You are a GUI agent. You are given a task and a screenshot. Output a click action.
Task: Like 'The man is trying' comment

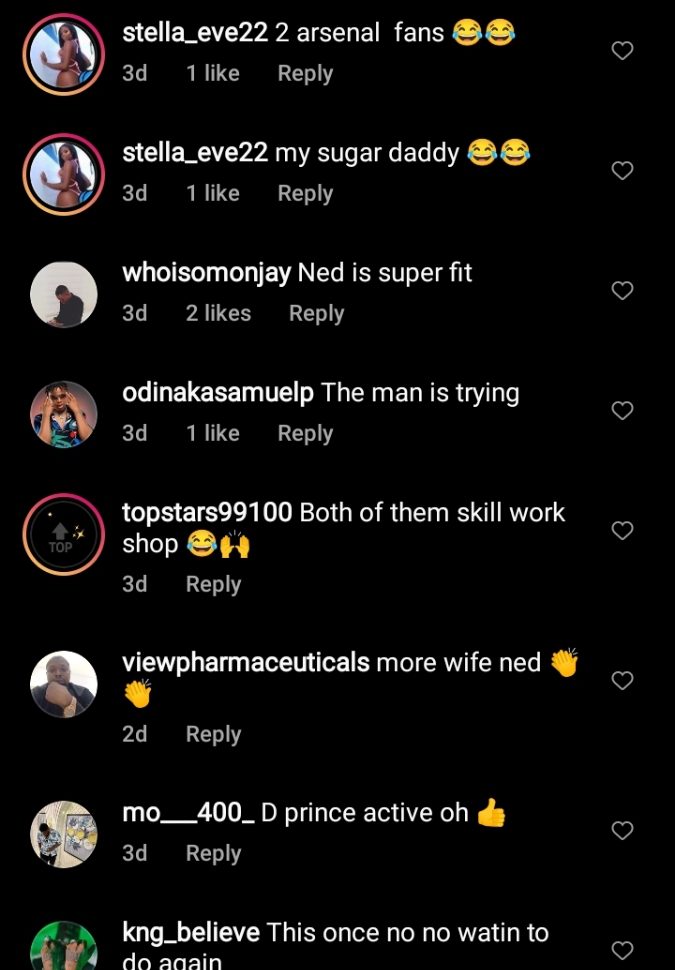click(x=622, y=411)
